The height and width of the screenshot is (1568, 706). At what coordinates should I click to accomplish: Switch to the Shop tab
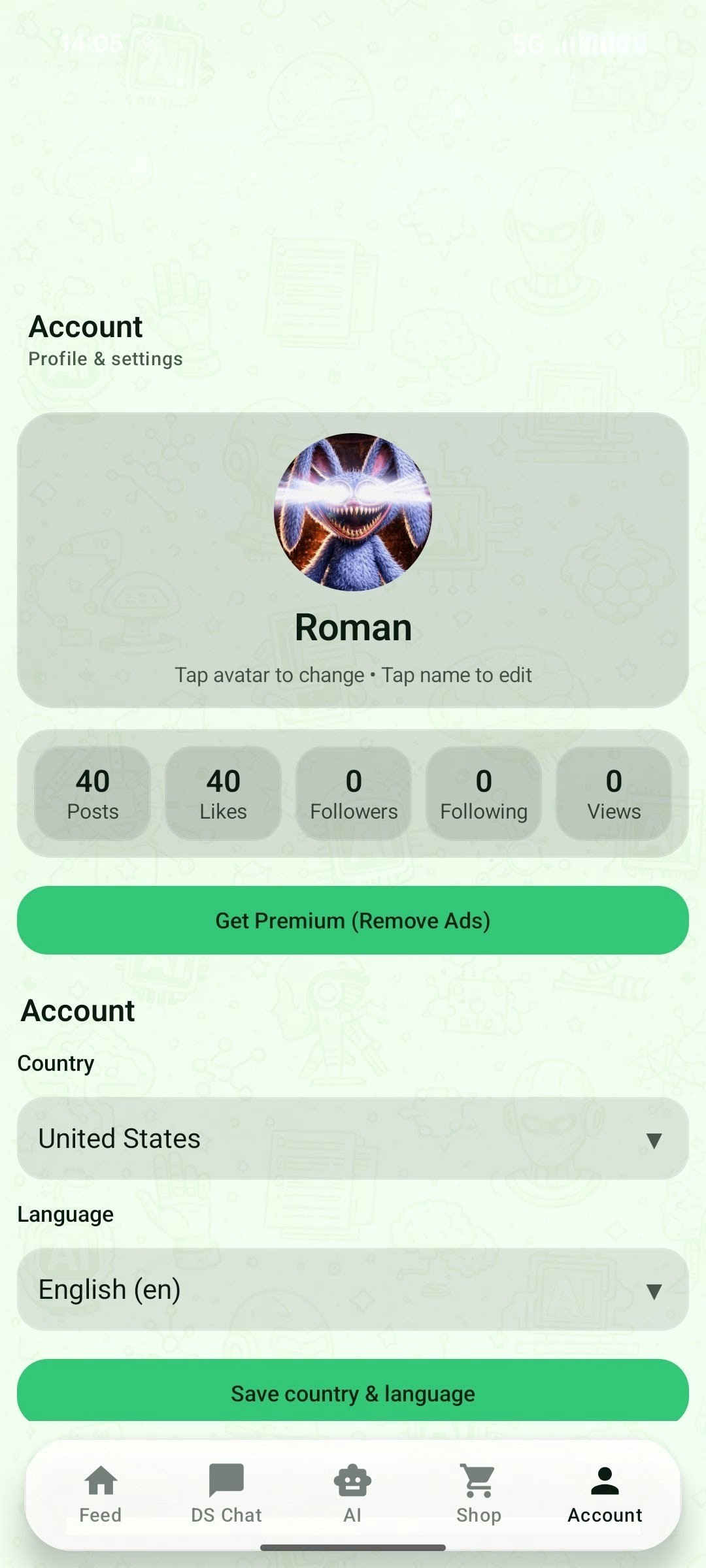point(478,1499)
